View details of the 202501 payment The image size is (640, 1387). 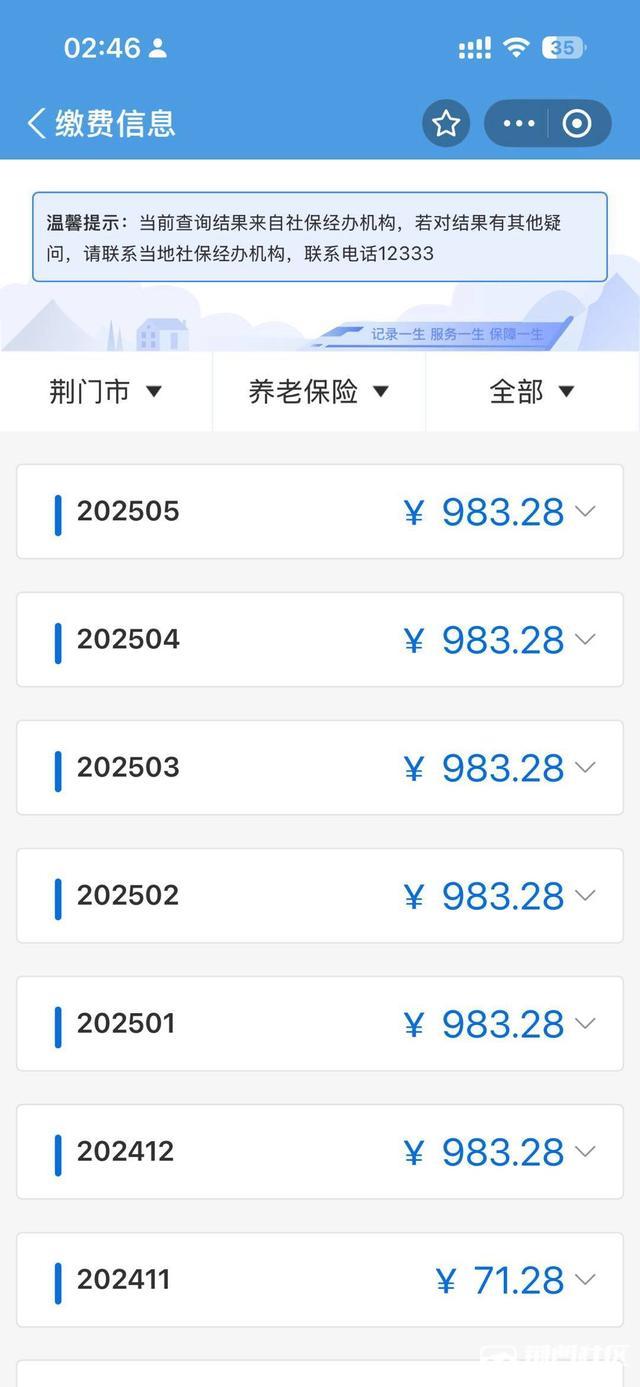(585, 1024)
